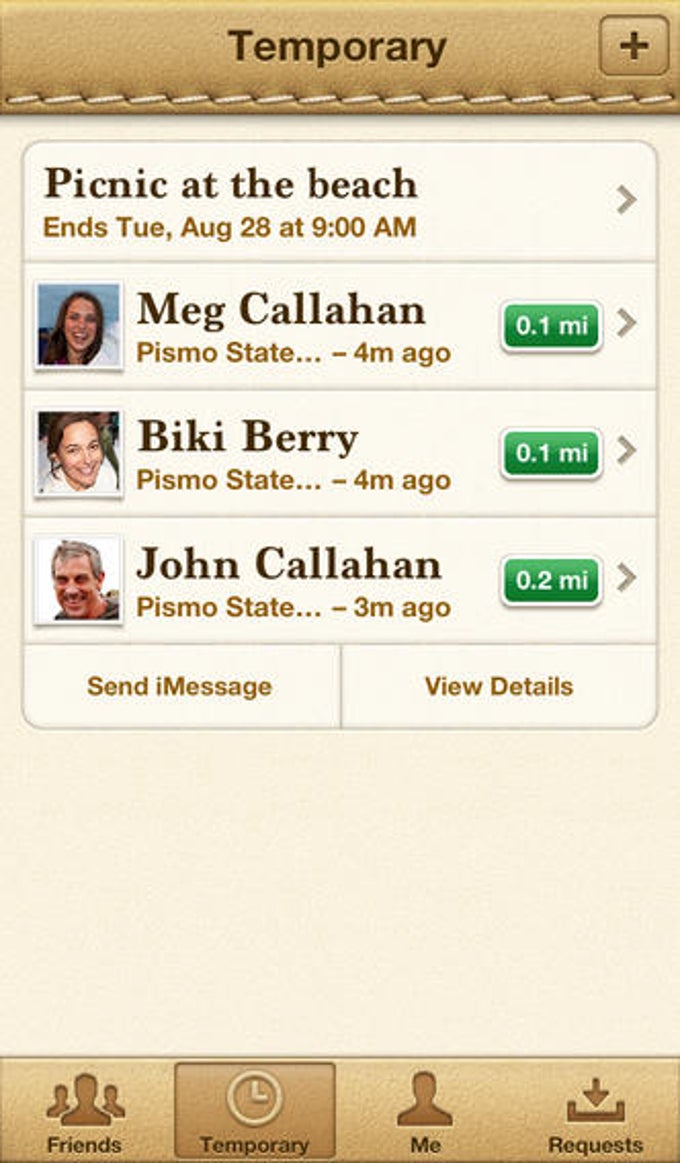Open the Requests tab
This screenshot has width=680, height=1163.
tap(594, 1112)
